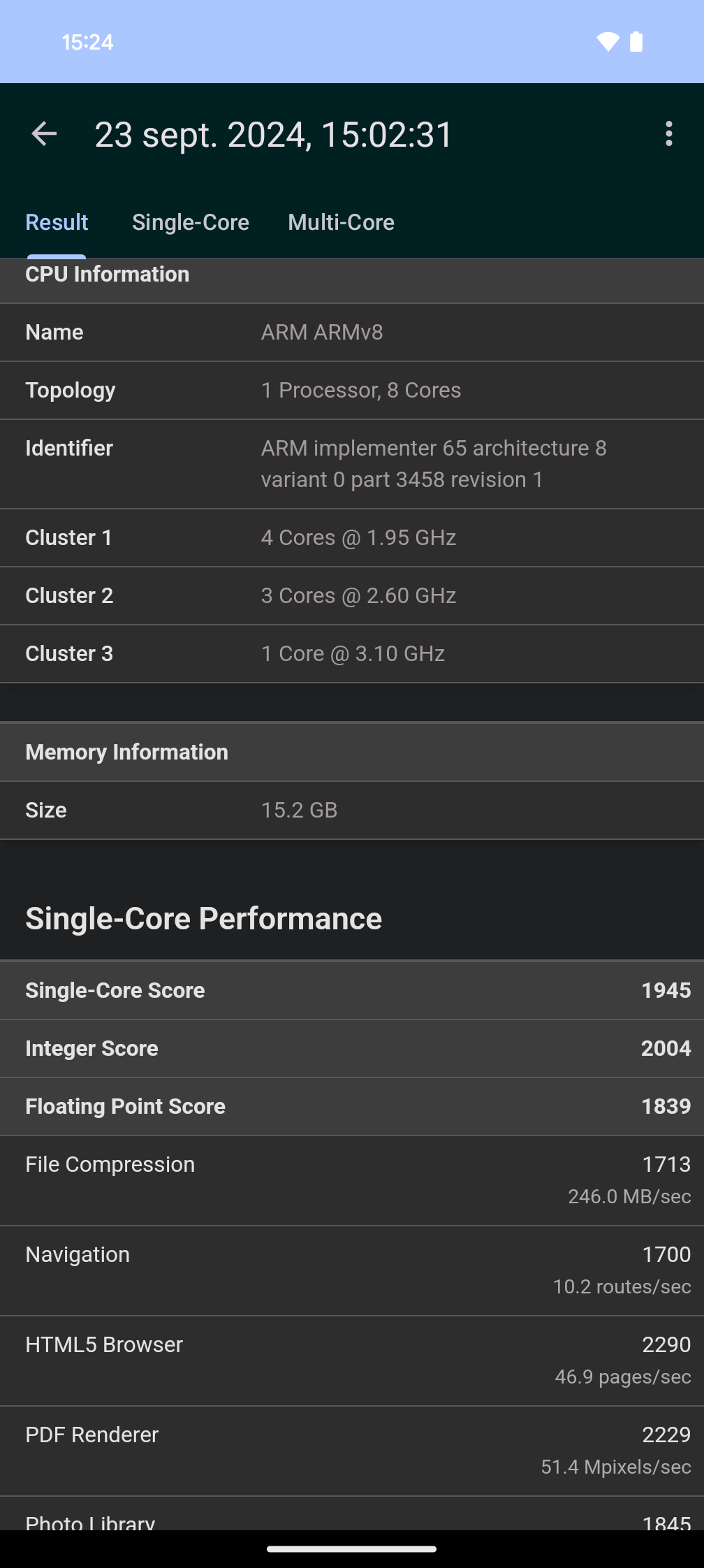Open the three-dot overflow menu

(668, 134)
